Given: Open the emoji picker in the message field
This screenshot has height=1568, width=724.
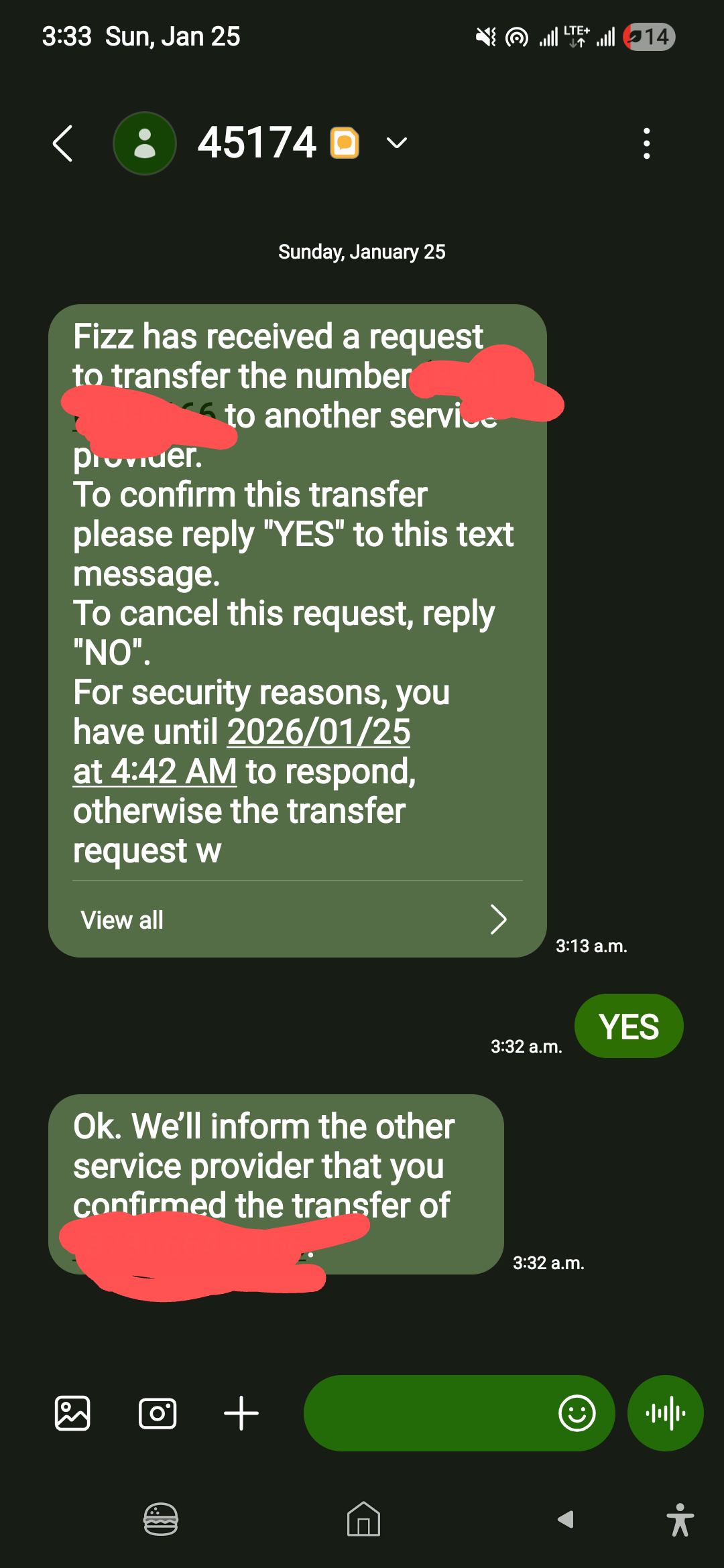Looking at the screenshot, I should click(x=577, y=1414).
